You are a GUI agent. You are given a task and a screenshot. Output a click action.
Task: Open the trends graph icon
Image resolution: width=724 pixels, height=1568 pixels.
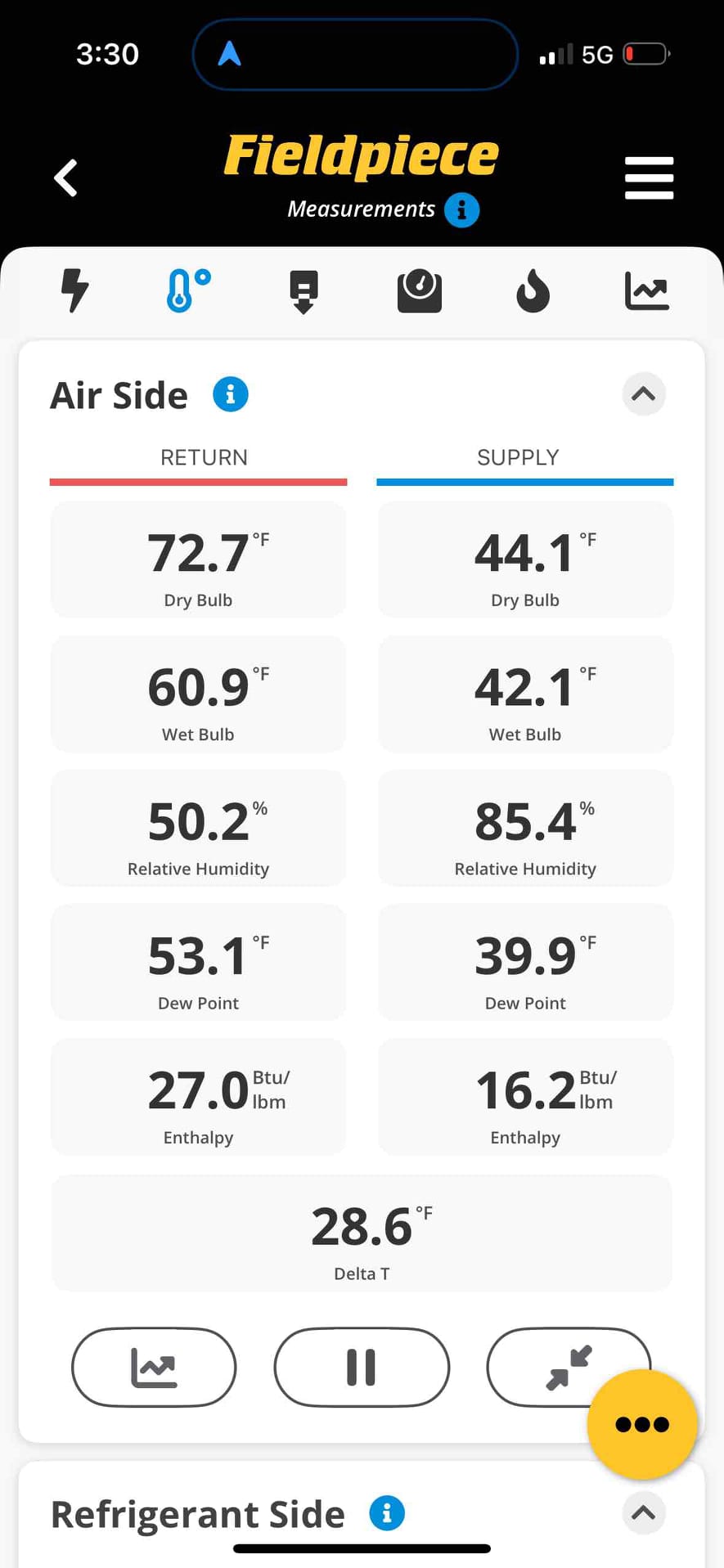646,290
